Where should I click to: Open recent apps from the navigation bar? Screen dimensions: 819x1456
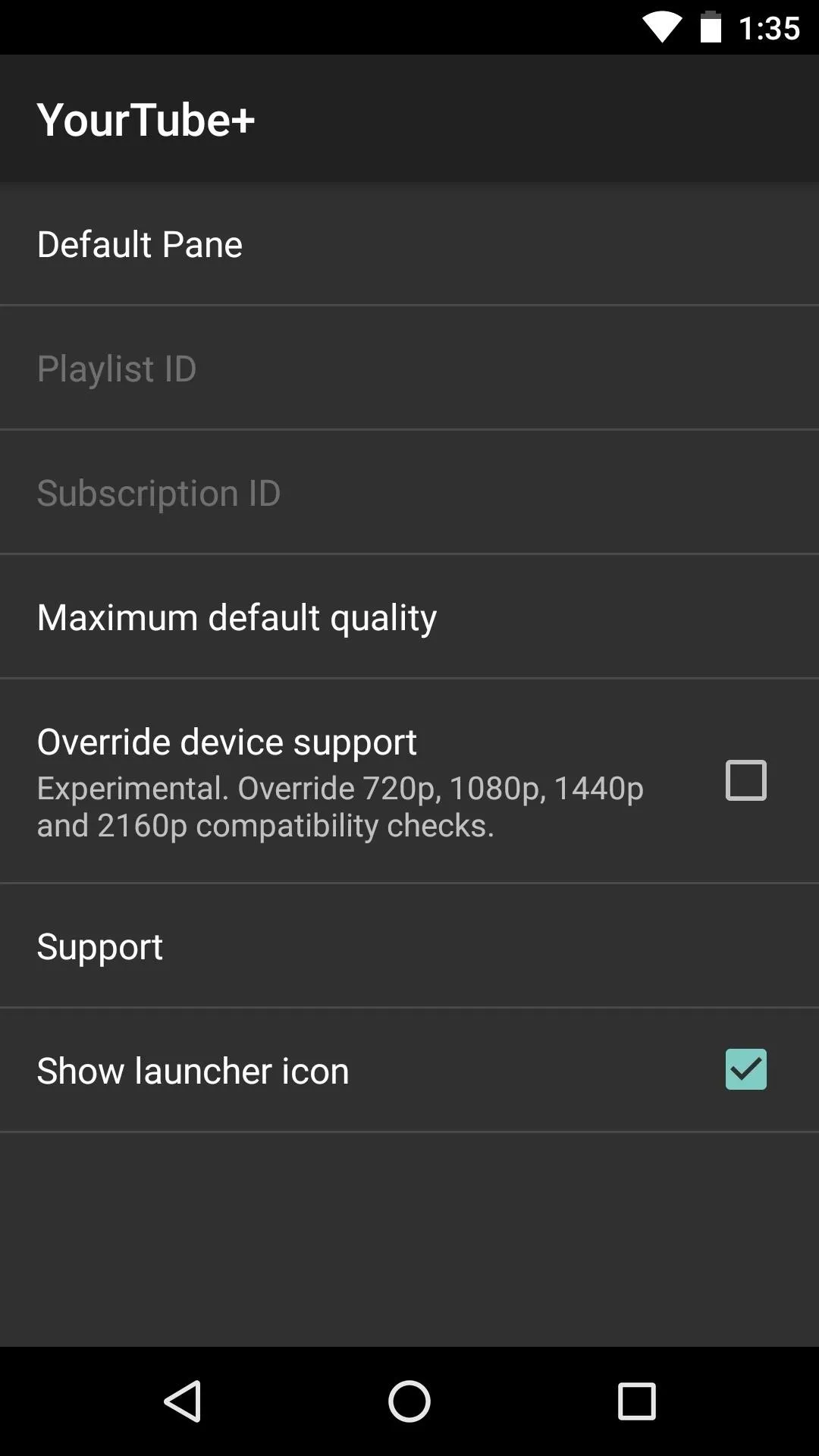(636, 1401)
